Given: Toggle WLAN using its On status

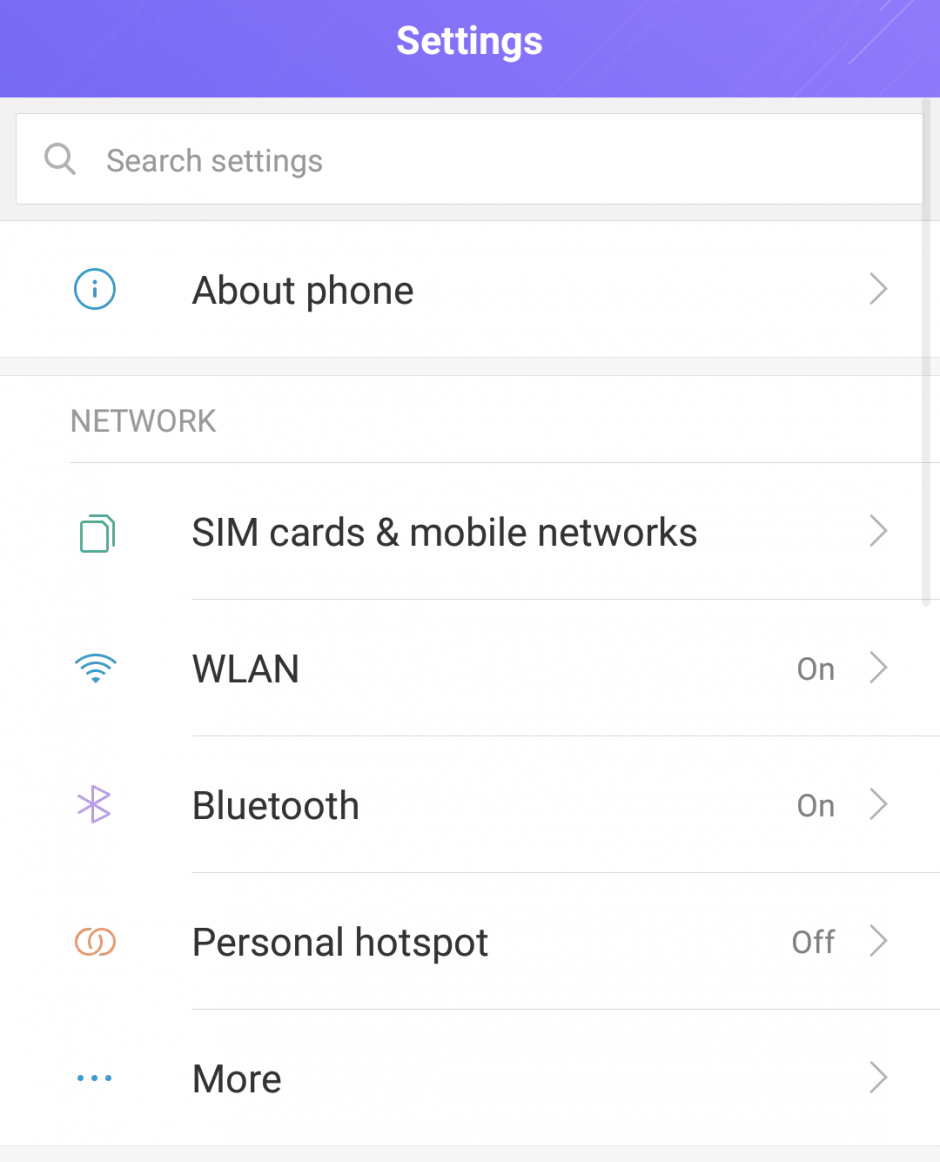Looking at the screenshot, I should 815,668.
